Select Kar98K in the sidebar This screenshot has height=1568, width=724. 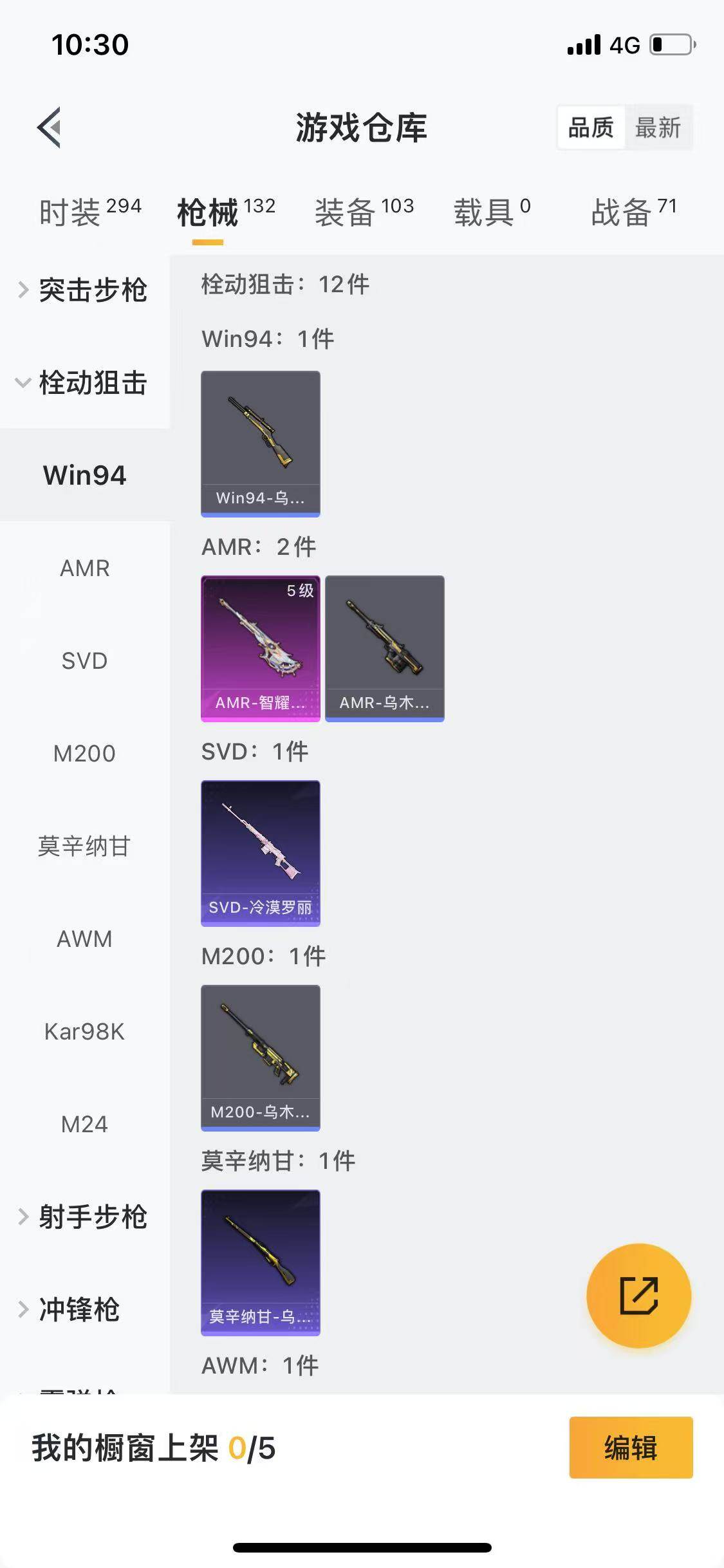pos(84,1032)
